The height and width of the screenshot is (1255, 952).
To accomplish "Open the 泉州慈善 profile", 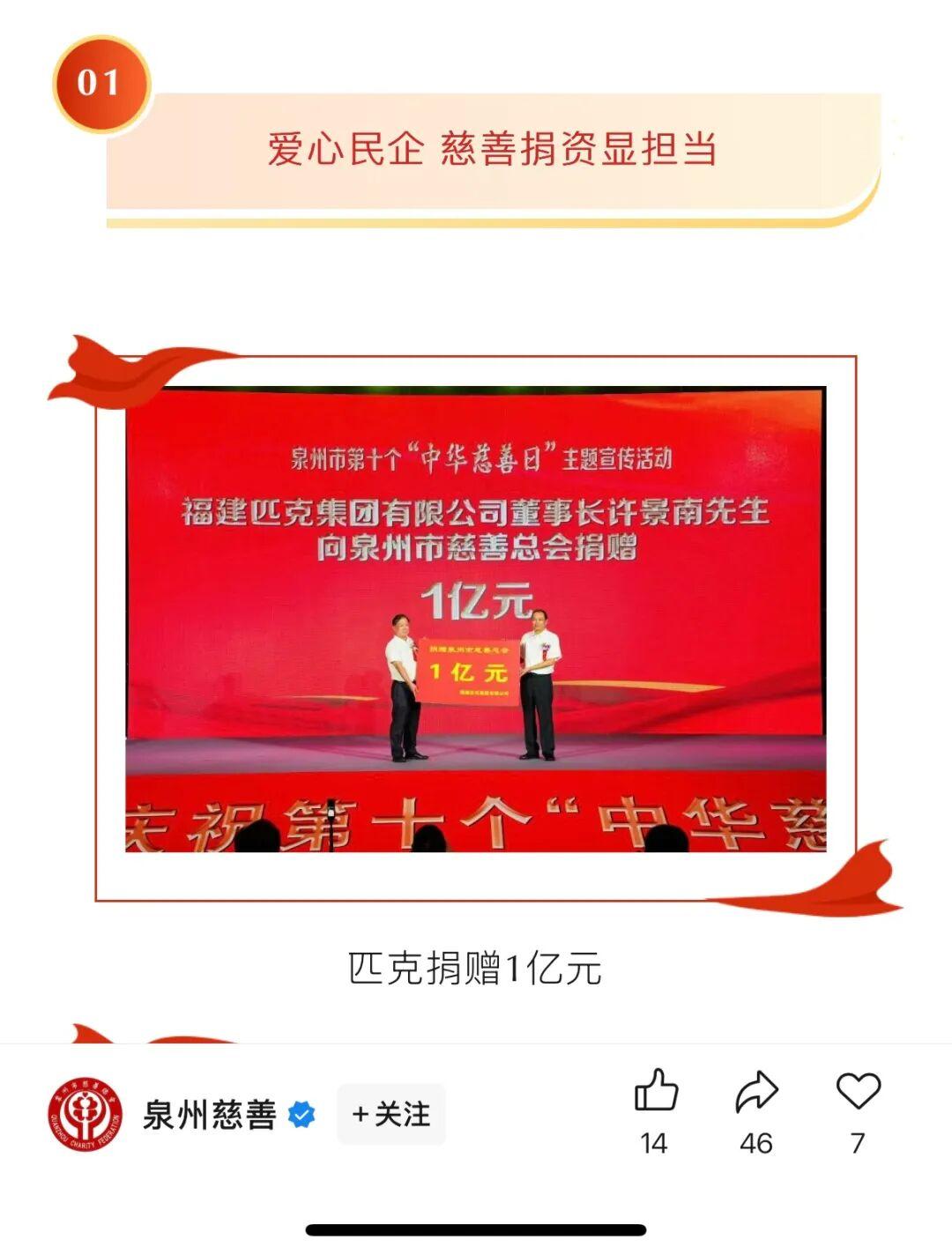I will coord(210,1115).
